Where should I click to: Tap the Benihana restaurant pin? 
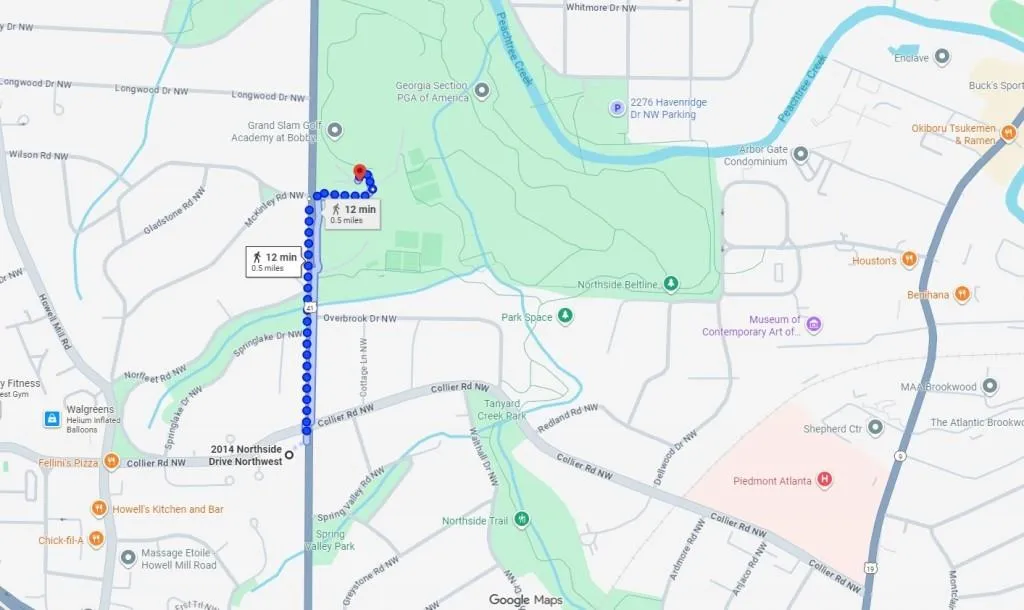point(961,294)
